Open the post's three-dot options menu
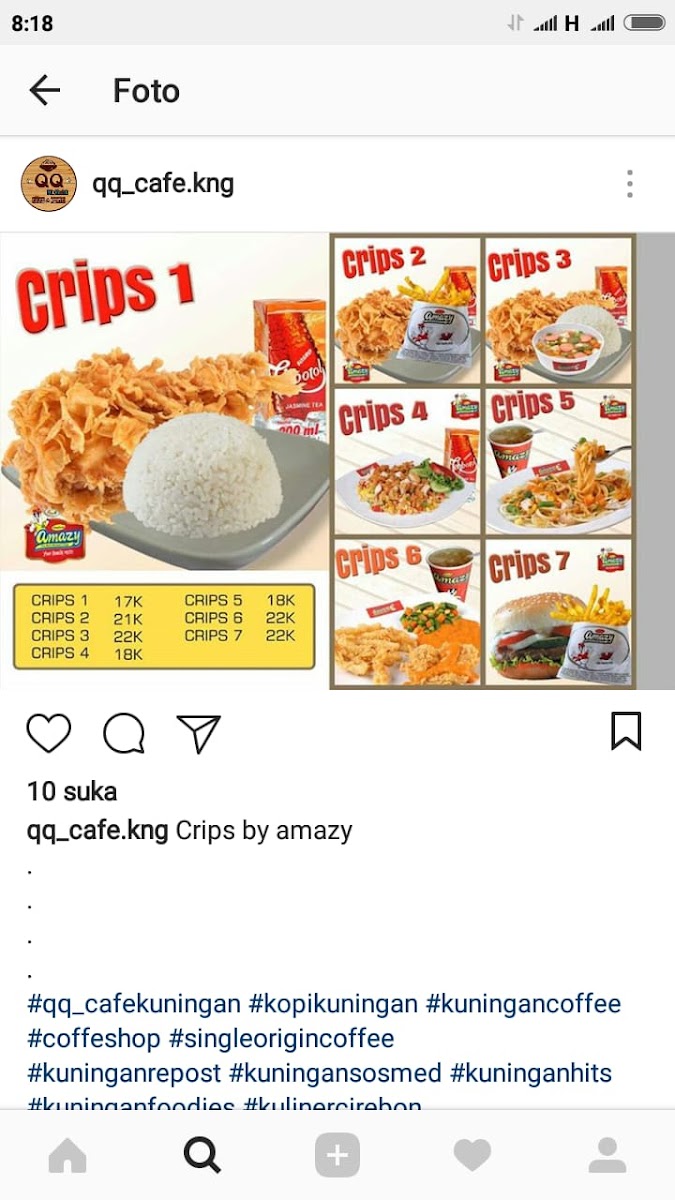The width and height of the screenshot is (675, 1200). click(x=629, y=184)
